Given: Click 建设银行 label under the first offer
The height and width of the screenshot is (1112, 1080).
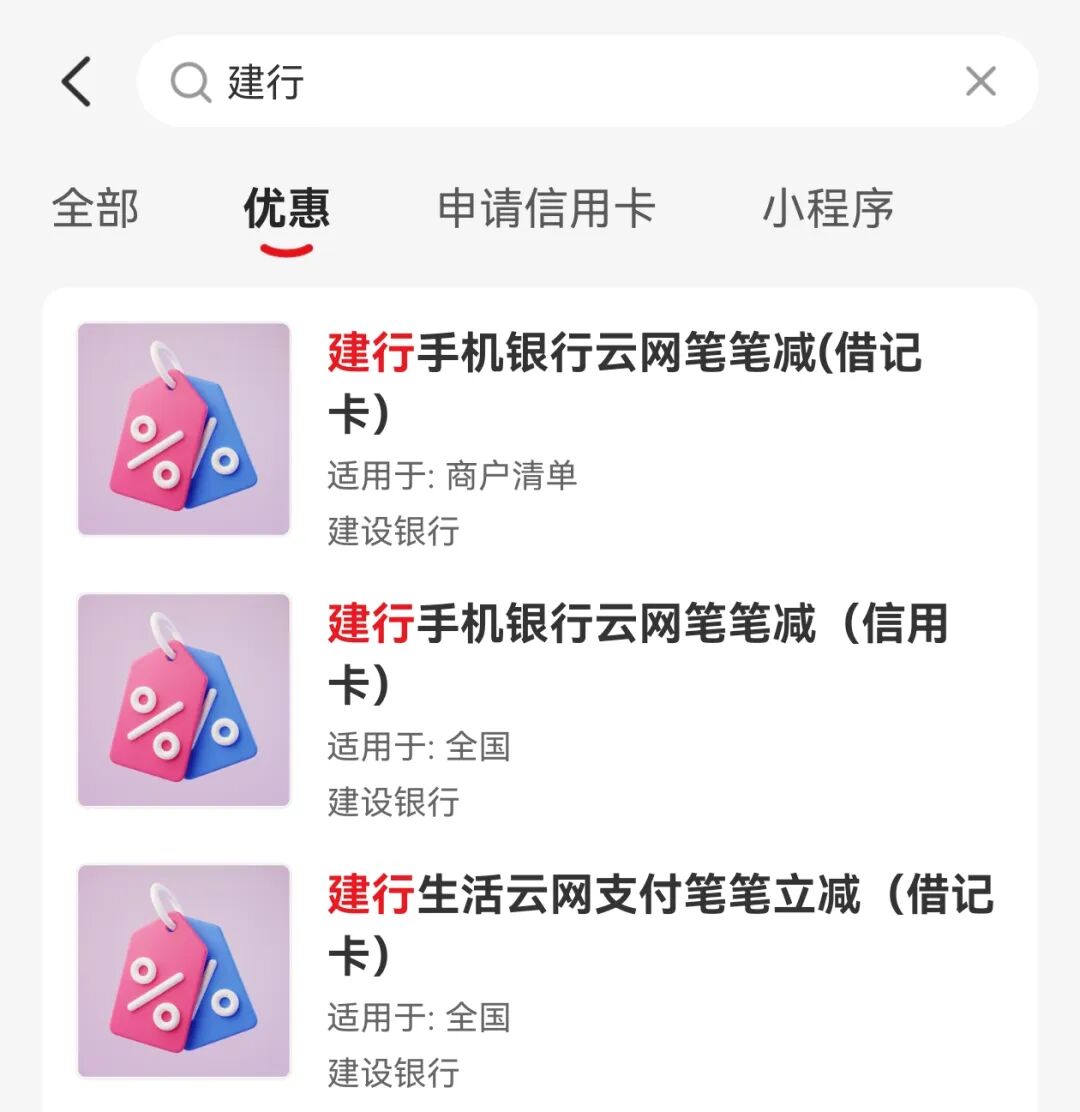Looking at the screenshot, I should point(390,533).
